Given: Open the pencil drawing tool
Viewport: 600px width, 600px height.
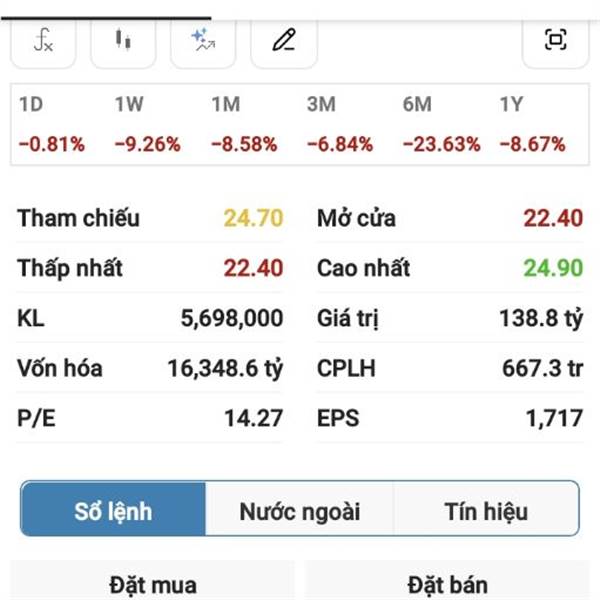Looking at the screenshot, I should (x=284, y=41).
